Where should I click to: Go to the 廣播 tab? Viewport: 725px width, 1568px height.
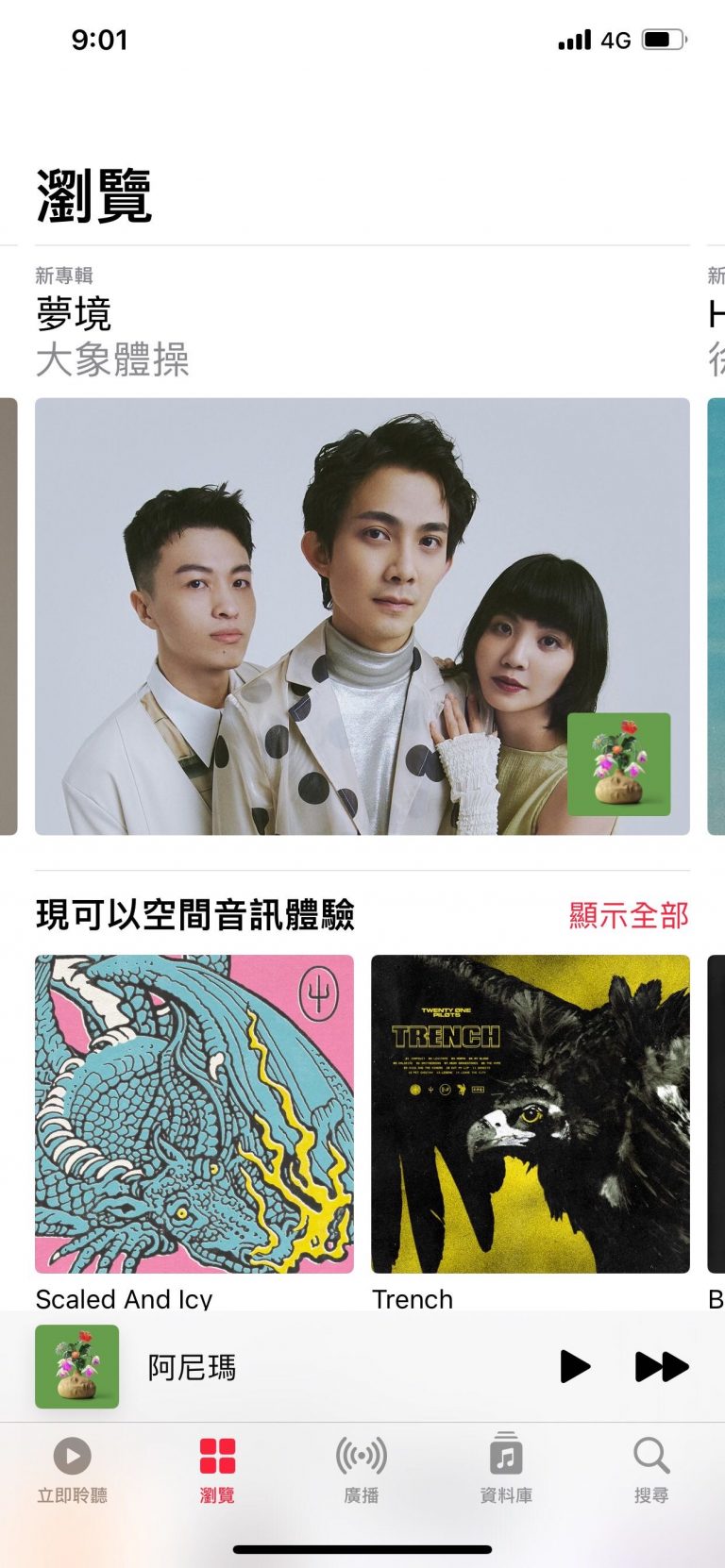[x=362, y=1470]
